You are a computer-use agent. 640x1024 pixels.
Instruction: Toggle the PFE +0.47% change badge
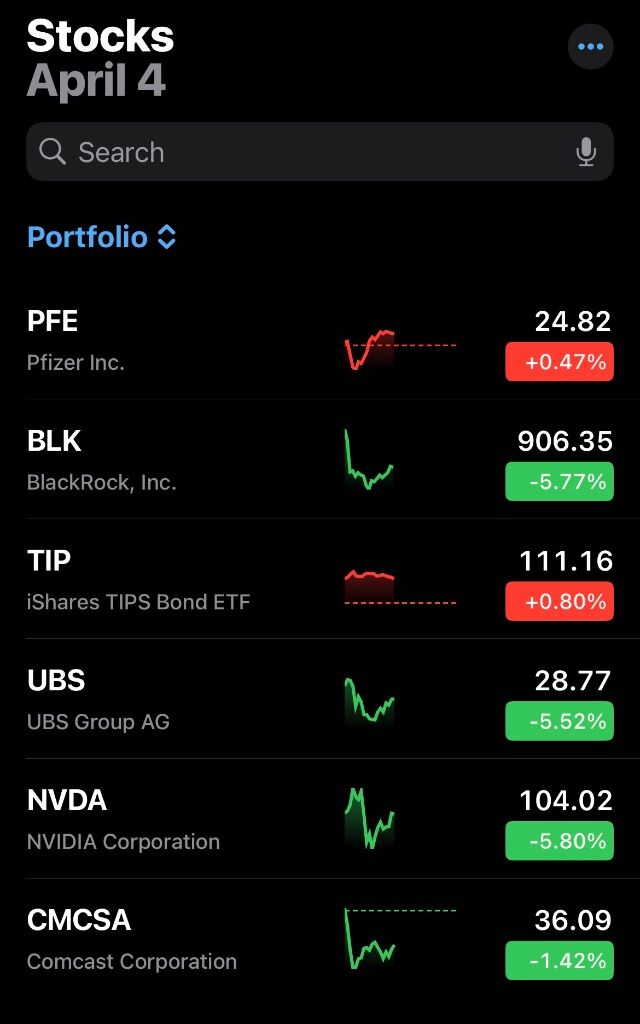point(560,361)
